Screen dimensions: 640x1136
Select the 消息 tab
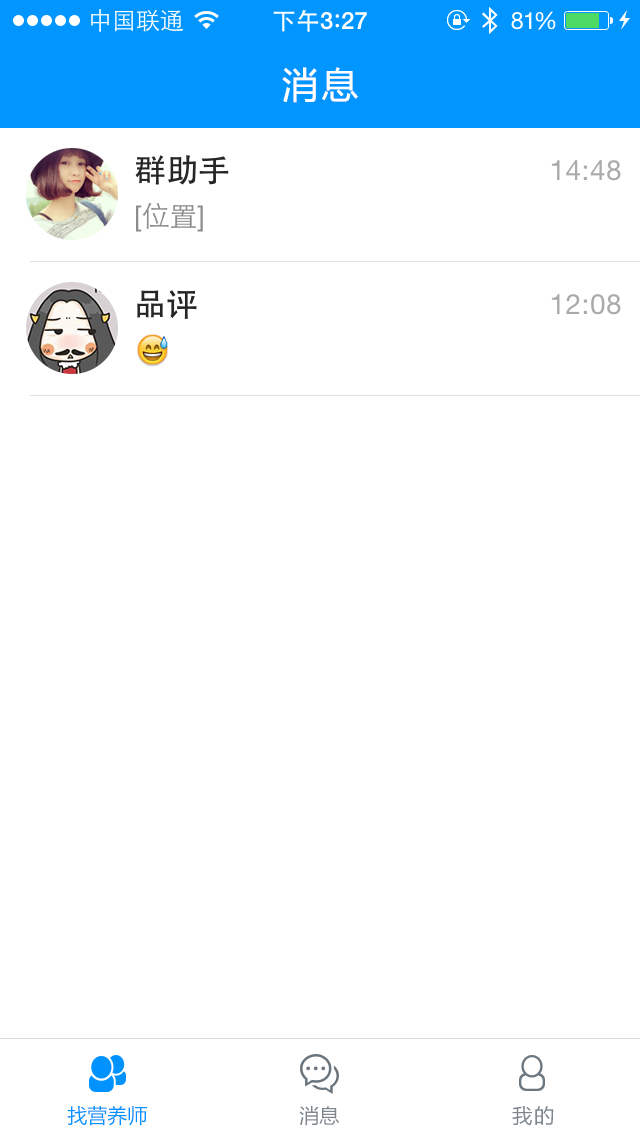319,1088
